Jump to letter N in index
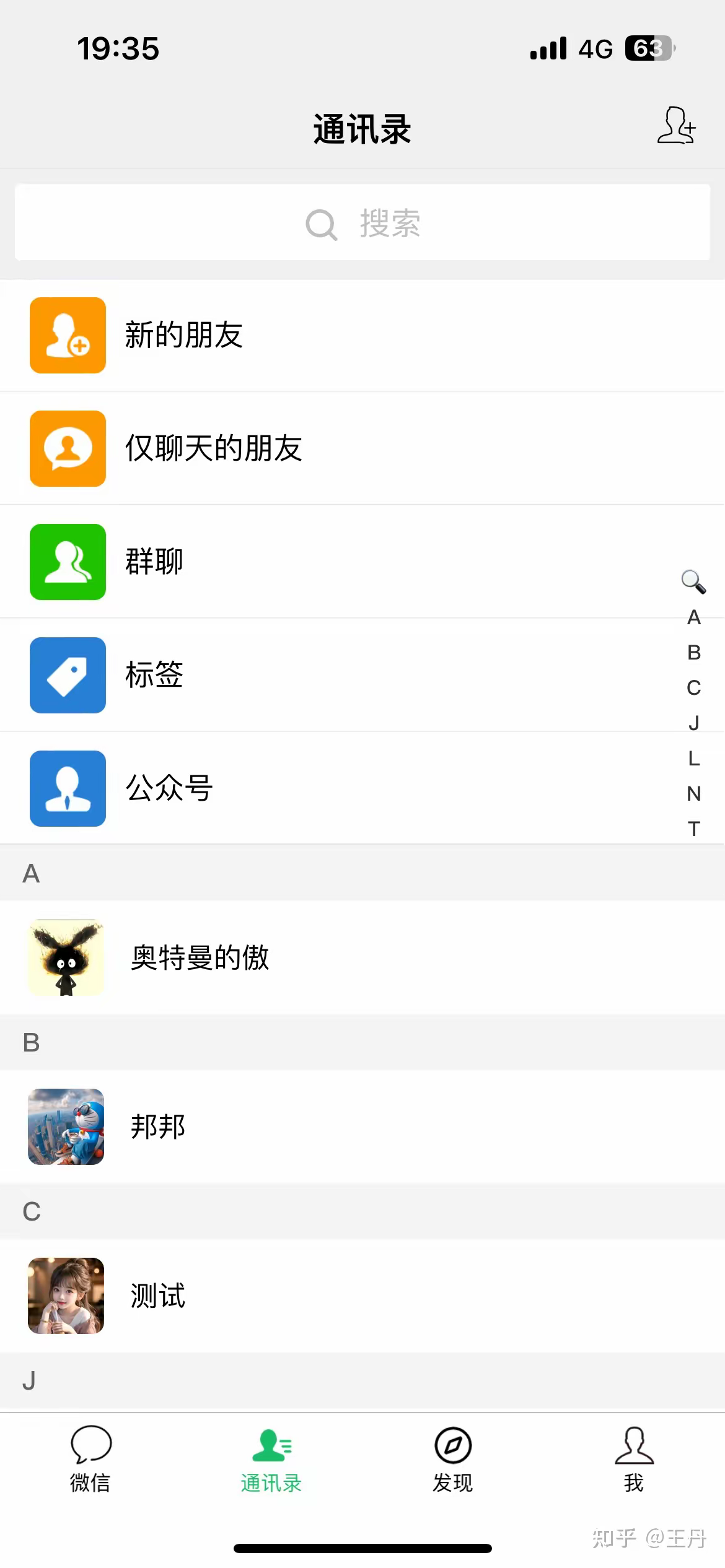The height and width of the screenshot is (1568, 725). click(693, 793)
